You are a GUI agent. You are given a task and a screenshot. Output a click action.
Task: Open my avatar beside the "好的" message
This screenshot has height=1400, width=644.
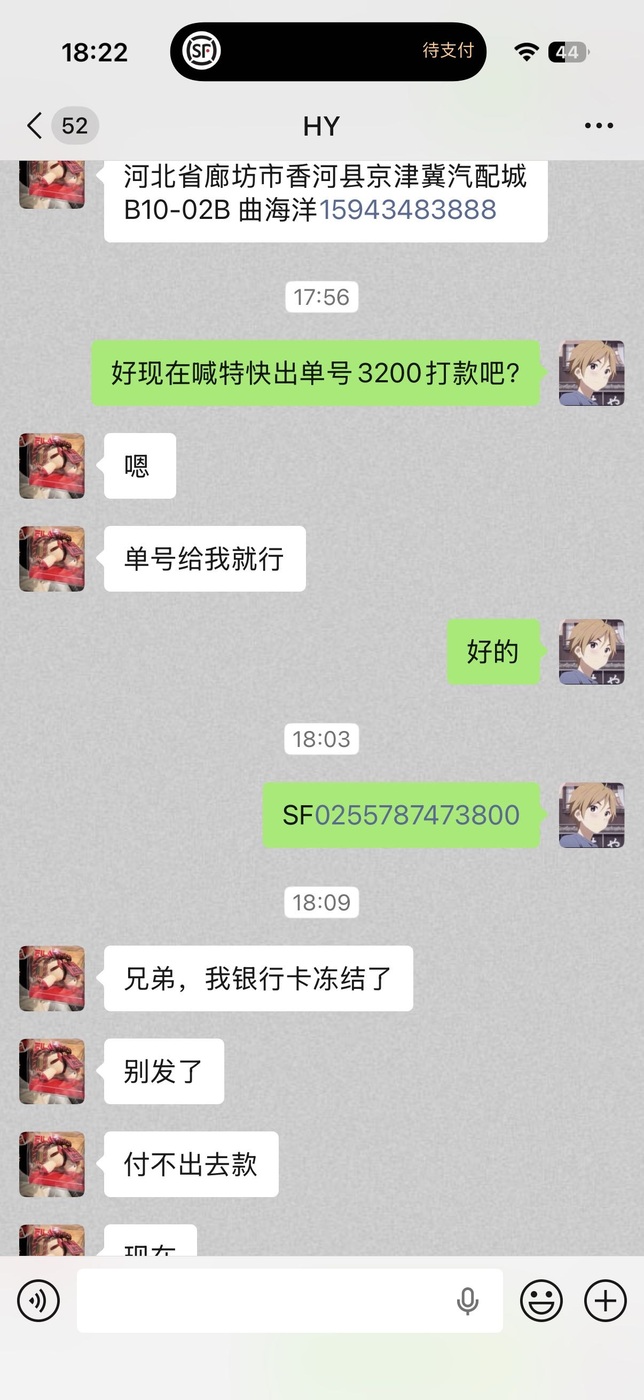pyautogui.click(x=591, y=652)
